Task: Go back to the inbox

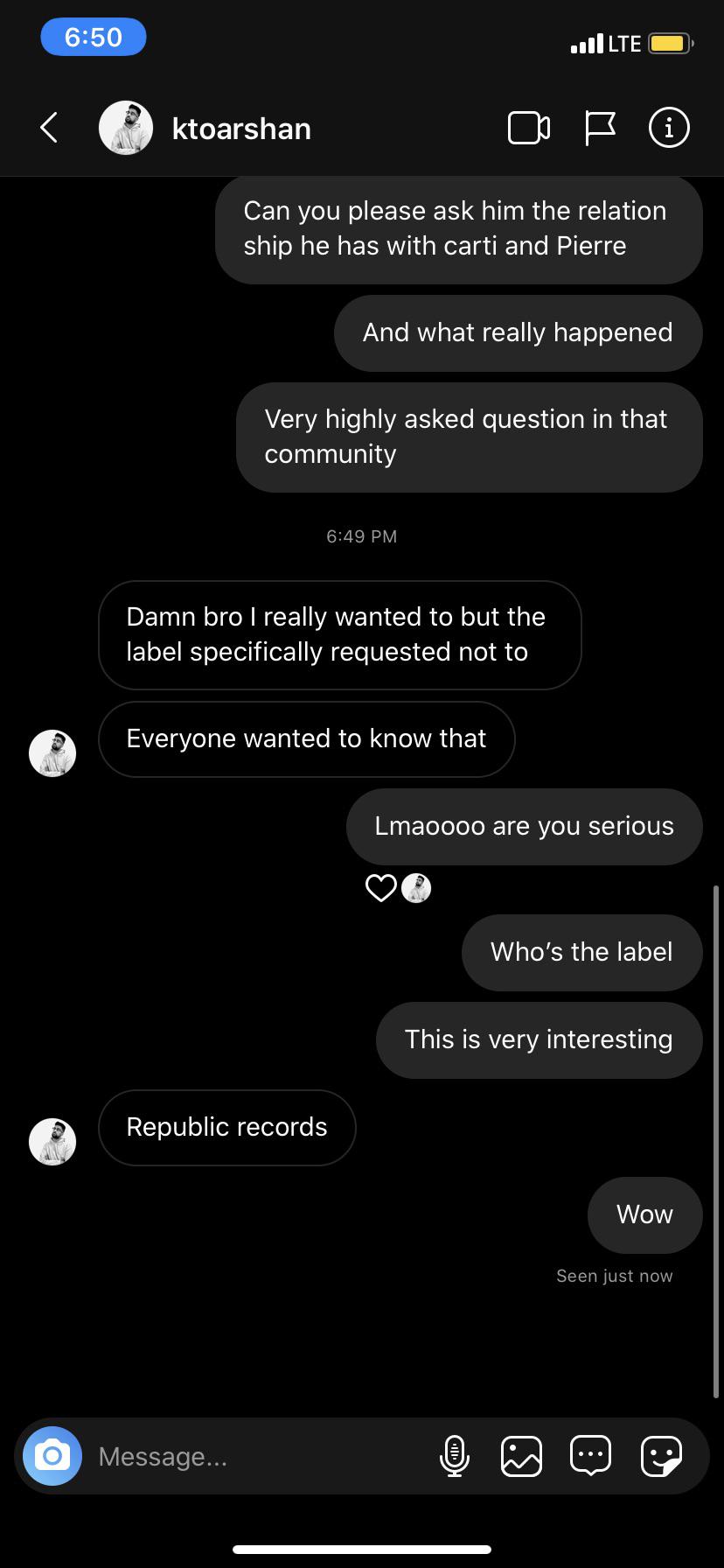Action: [50, 128]
